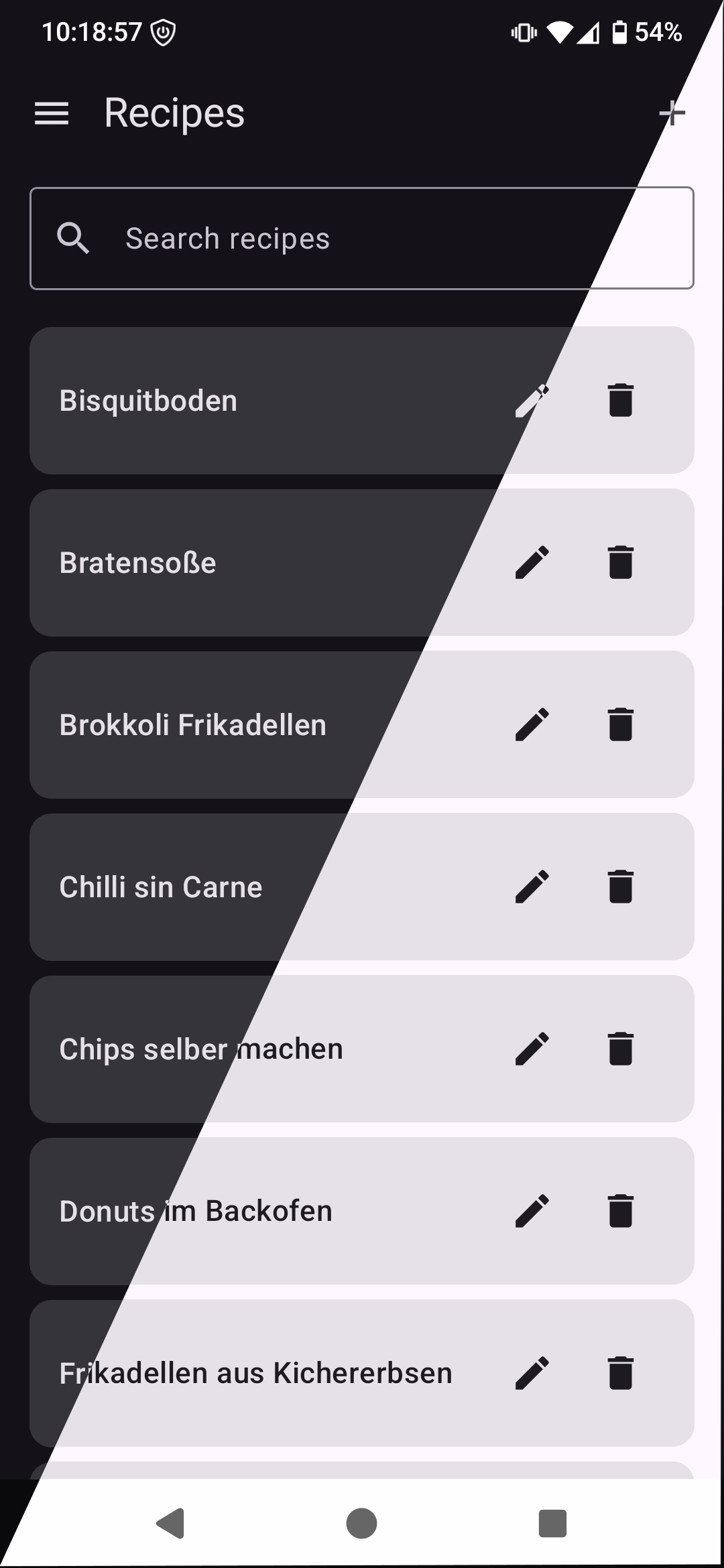
Task: Delete Frikadellen aus Kichererbsen recipe
Action: point(621,1374)
